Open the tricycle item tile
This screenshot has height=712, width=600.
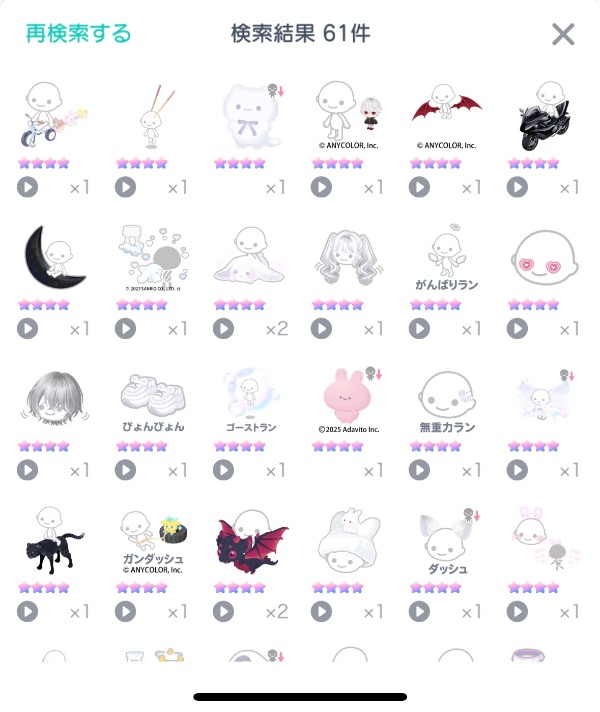[54, 116]
